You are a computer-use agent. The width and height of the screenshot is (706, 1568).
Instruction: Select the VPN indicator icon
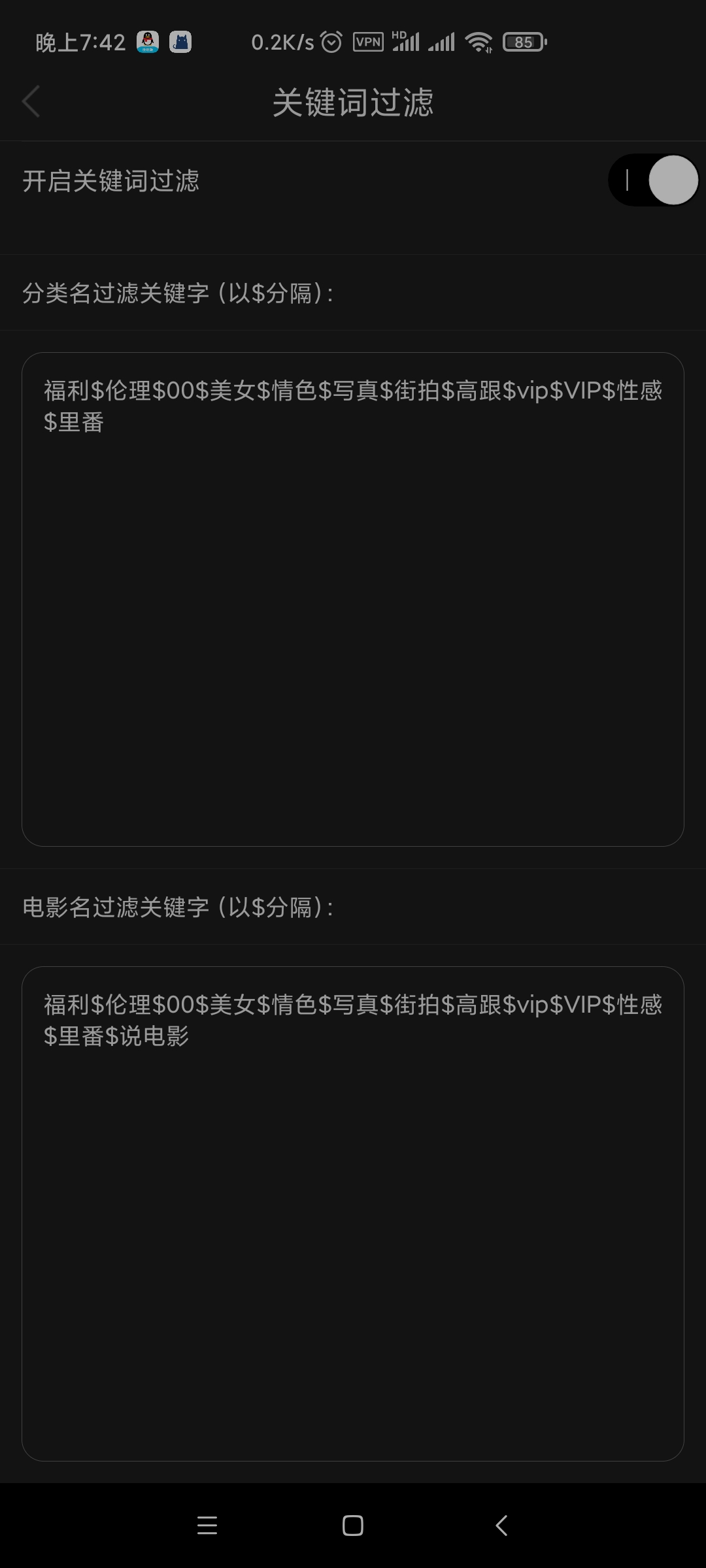point(369,41)
